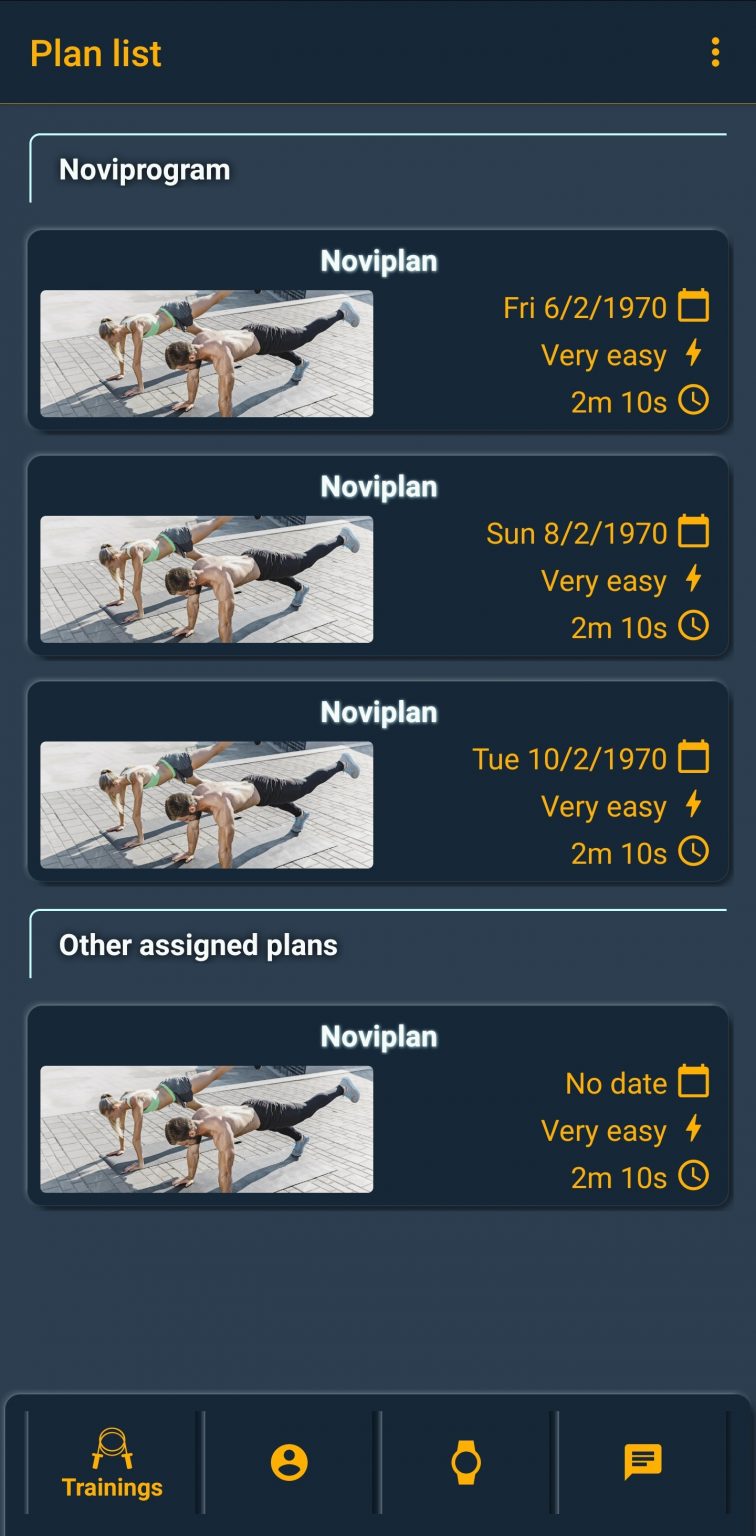Open the Noviplan dated Sun 8/2/1970
The image size is (756, 1536).
[x=378, y=556]
